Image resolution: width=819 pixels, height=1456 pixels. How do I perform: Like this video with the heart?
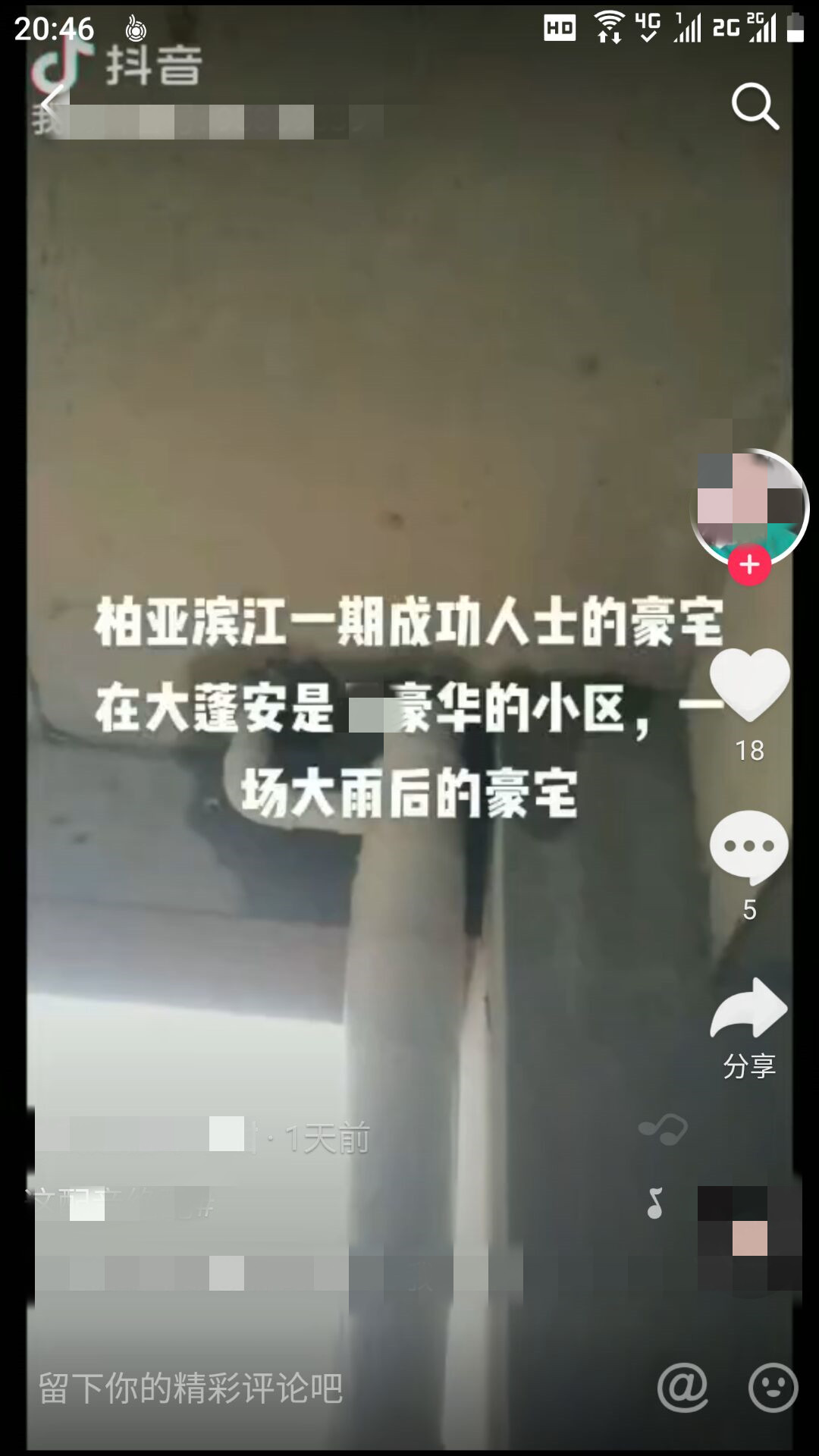749,685
